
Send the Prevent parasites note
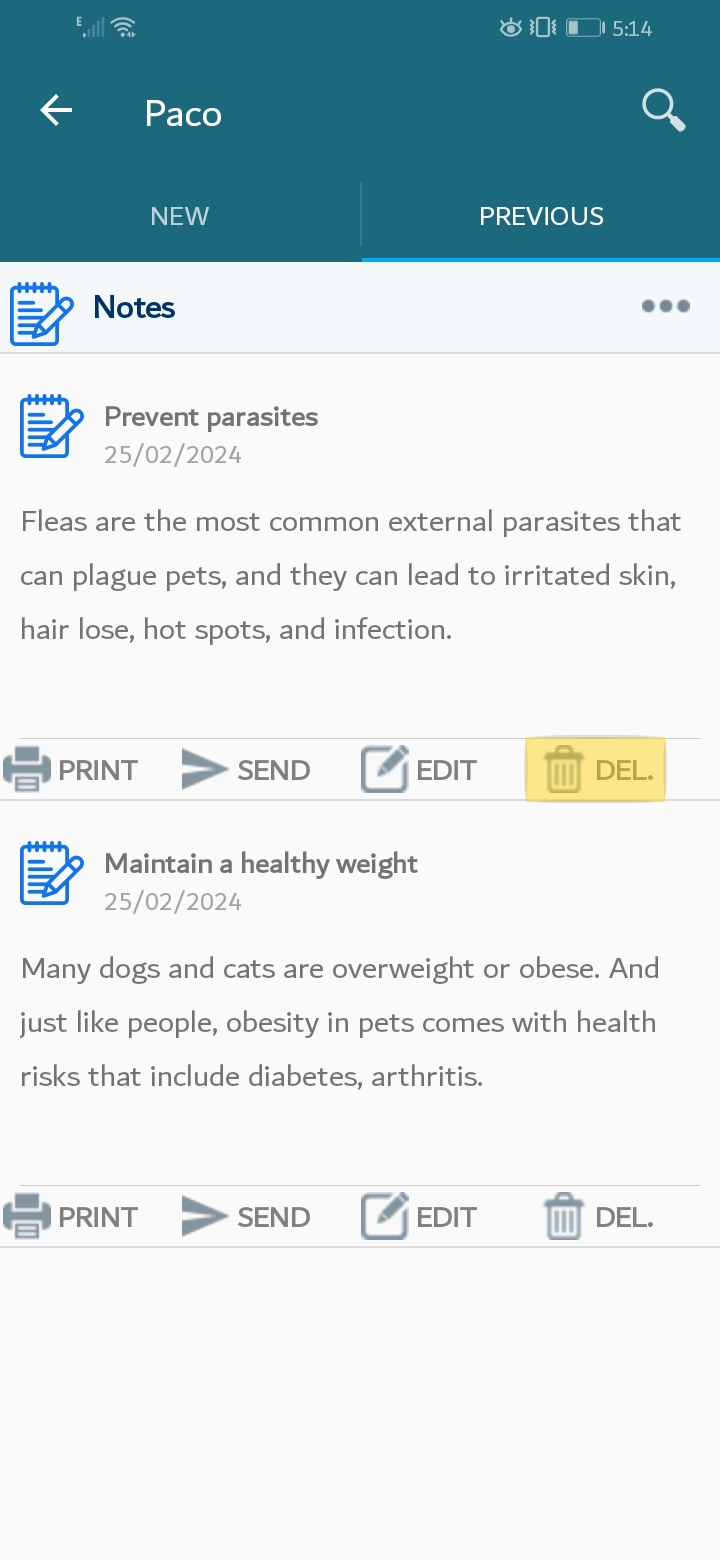coord(246,770)
